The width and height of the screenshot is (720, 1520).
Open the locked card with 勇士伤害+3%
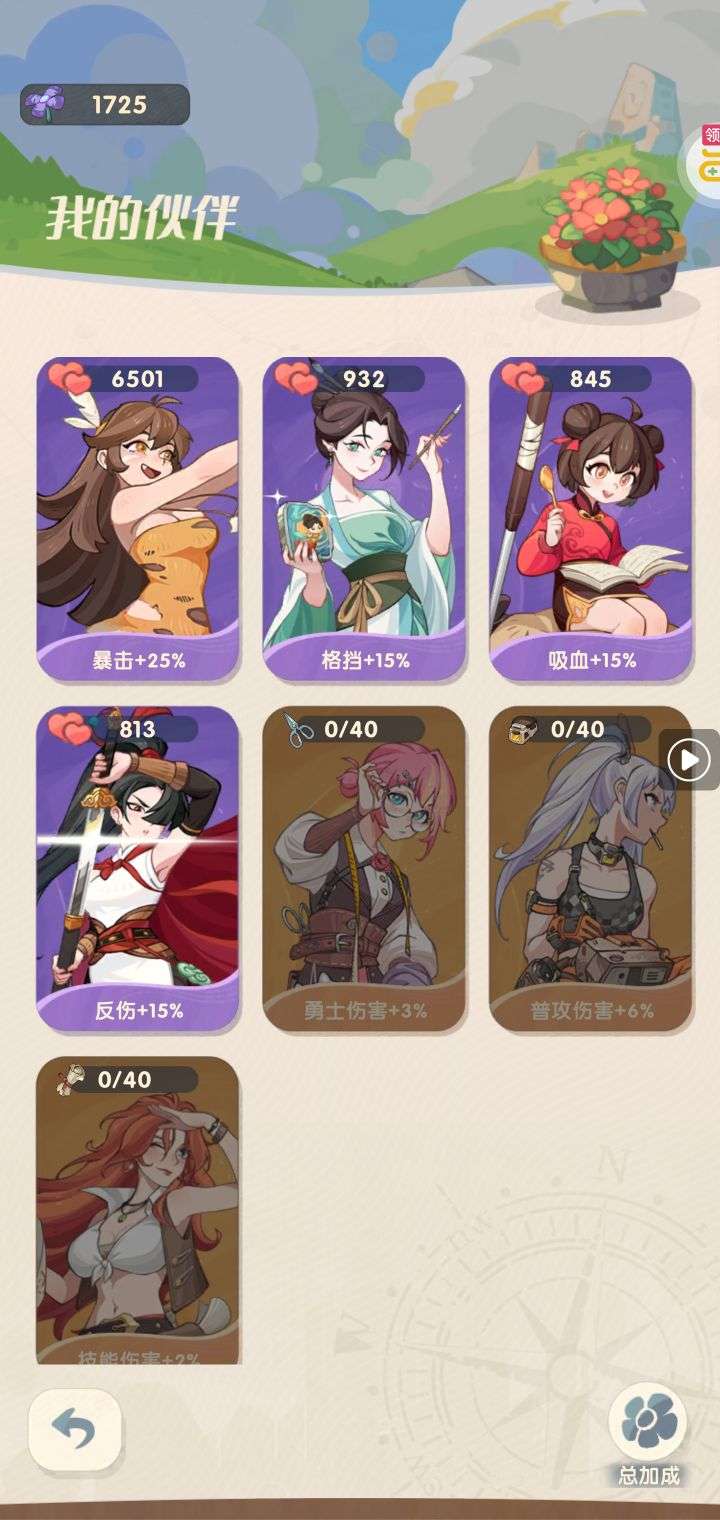coord(364,868)
